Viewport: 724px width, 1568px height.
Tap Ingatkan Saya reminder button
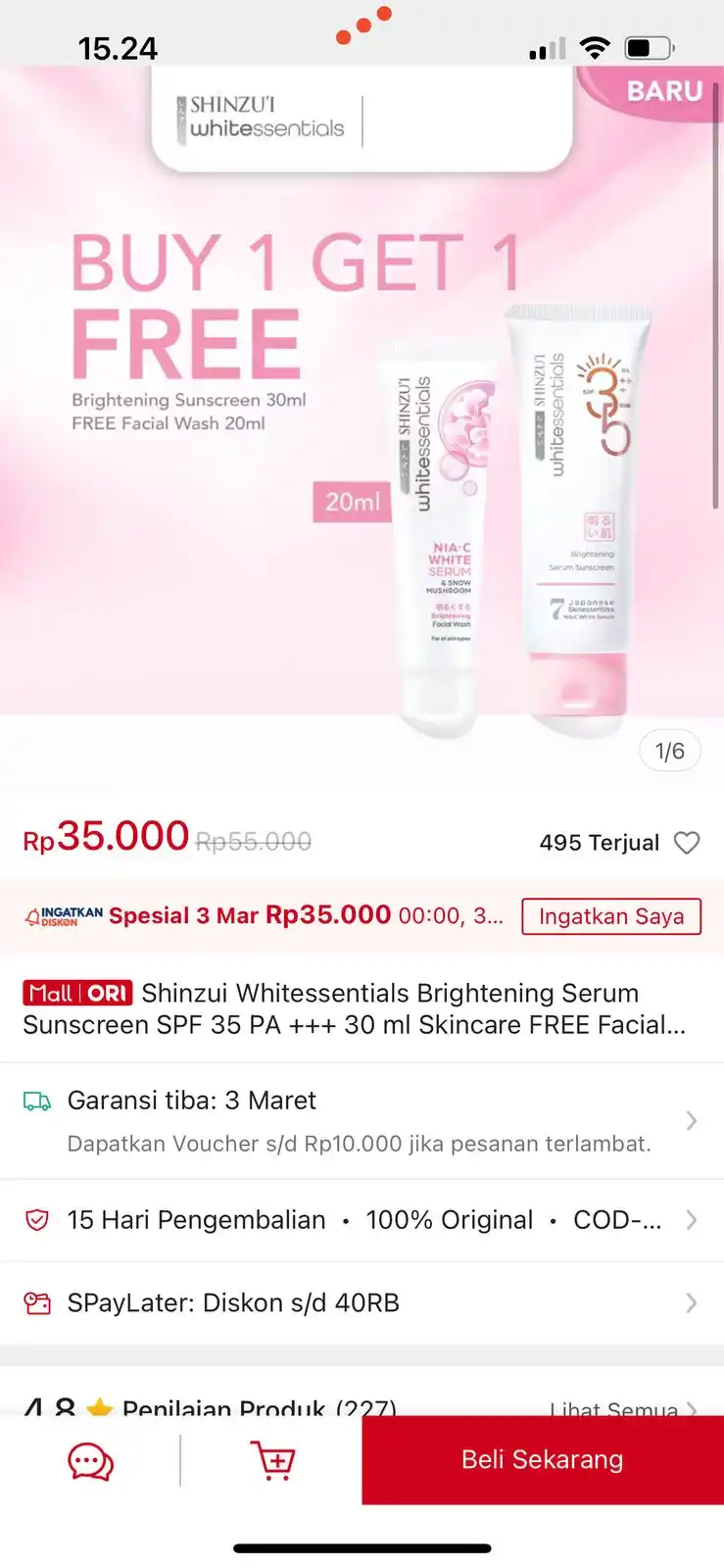point(611,916)
